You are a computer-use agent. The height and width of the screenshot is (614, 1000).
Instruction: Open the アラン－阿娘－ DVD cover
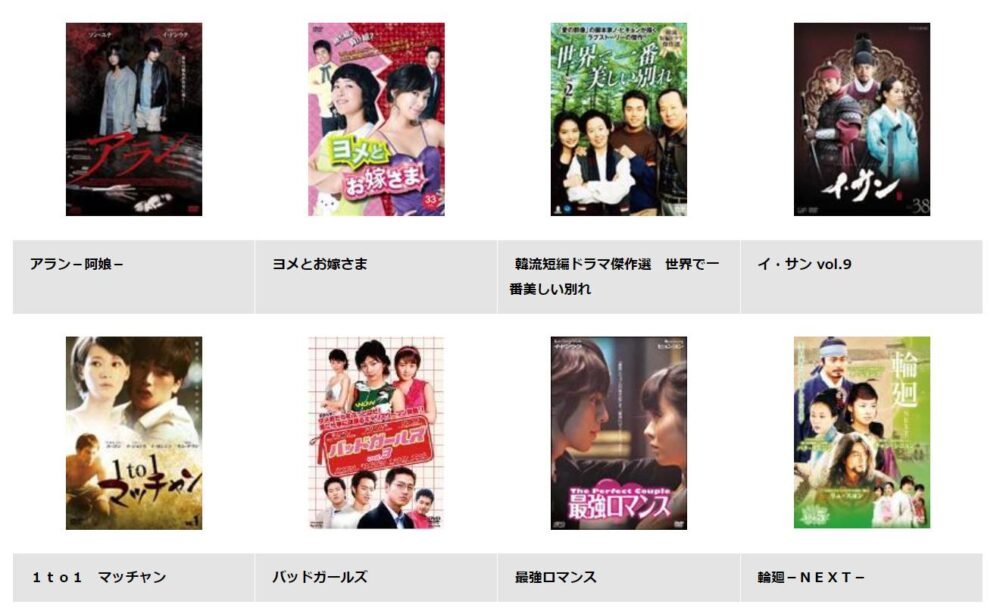point(134,119)
